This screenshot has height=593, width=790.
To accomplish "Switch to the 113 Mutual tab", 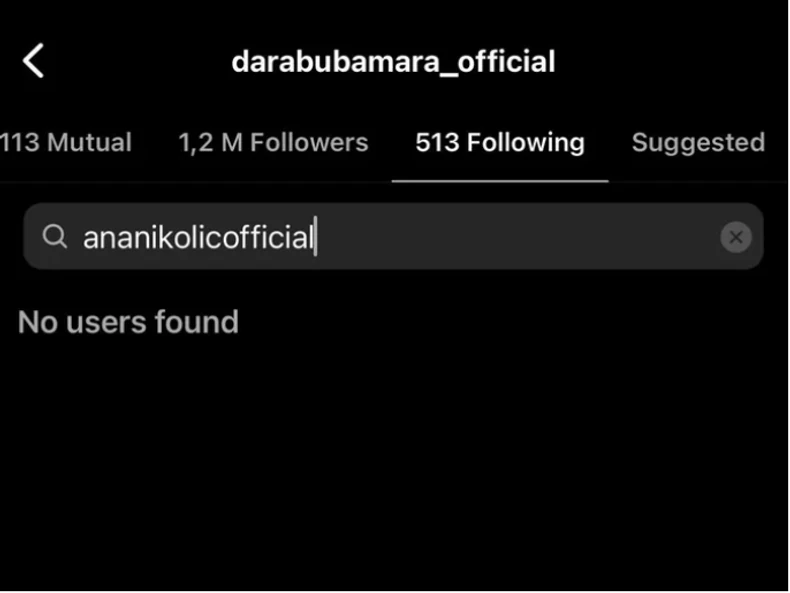I will click(x=66, y=143).
